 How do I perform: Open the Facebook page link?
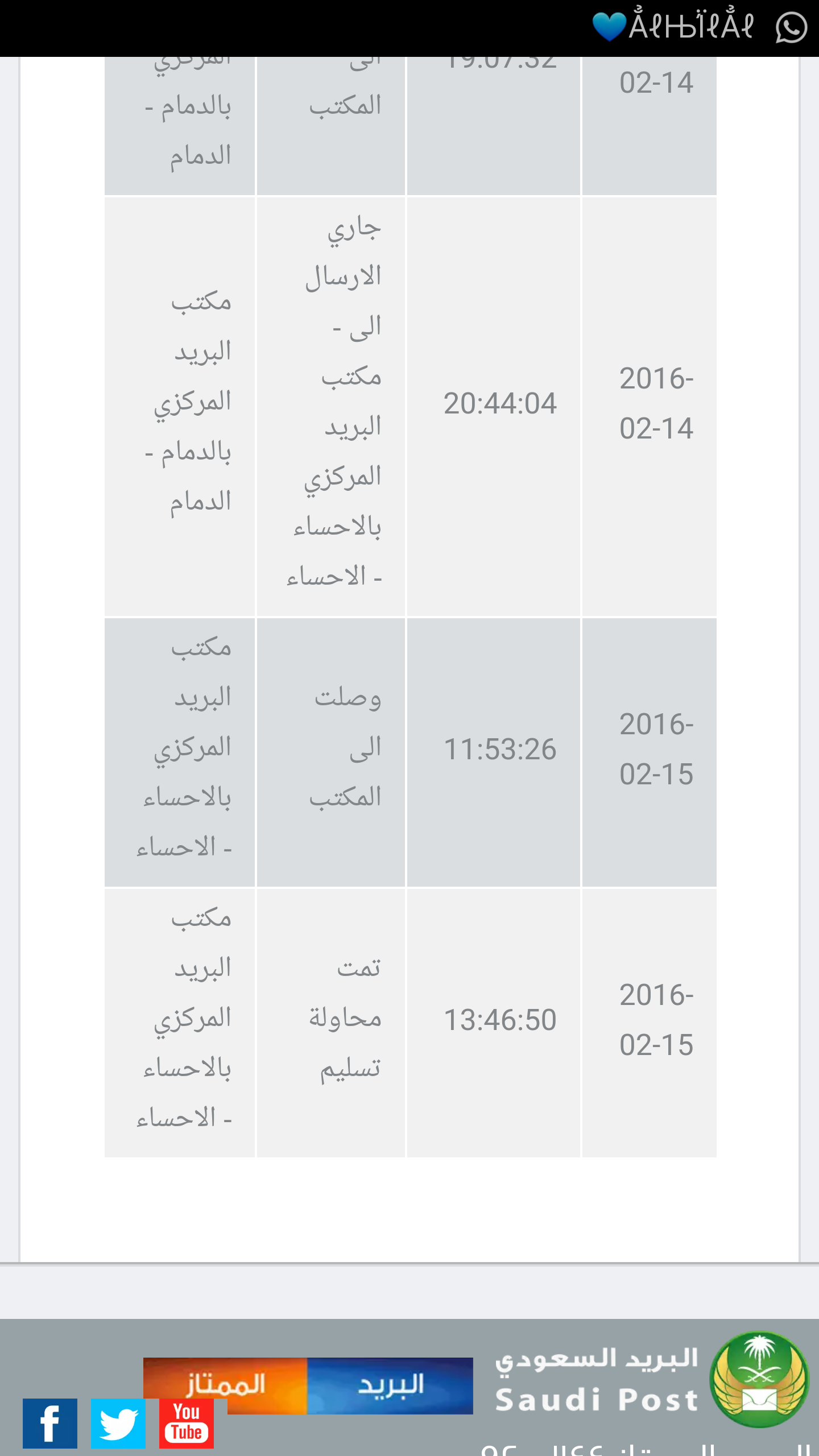point(50,1423)
